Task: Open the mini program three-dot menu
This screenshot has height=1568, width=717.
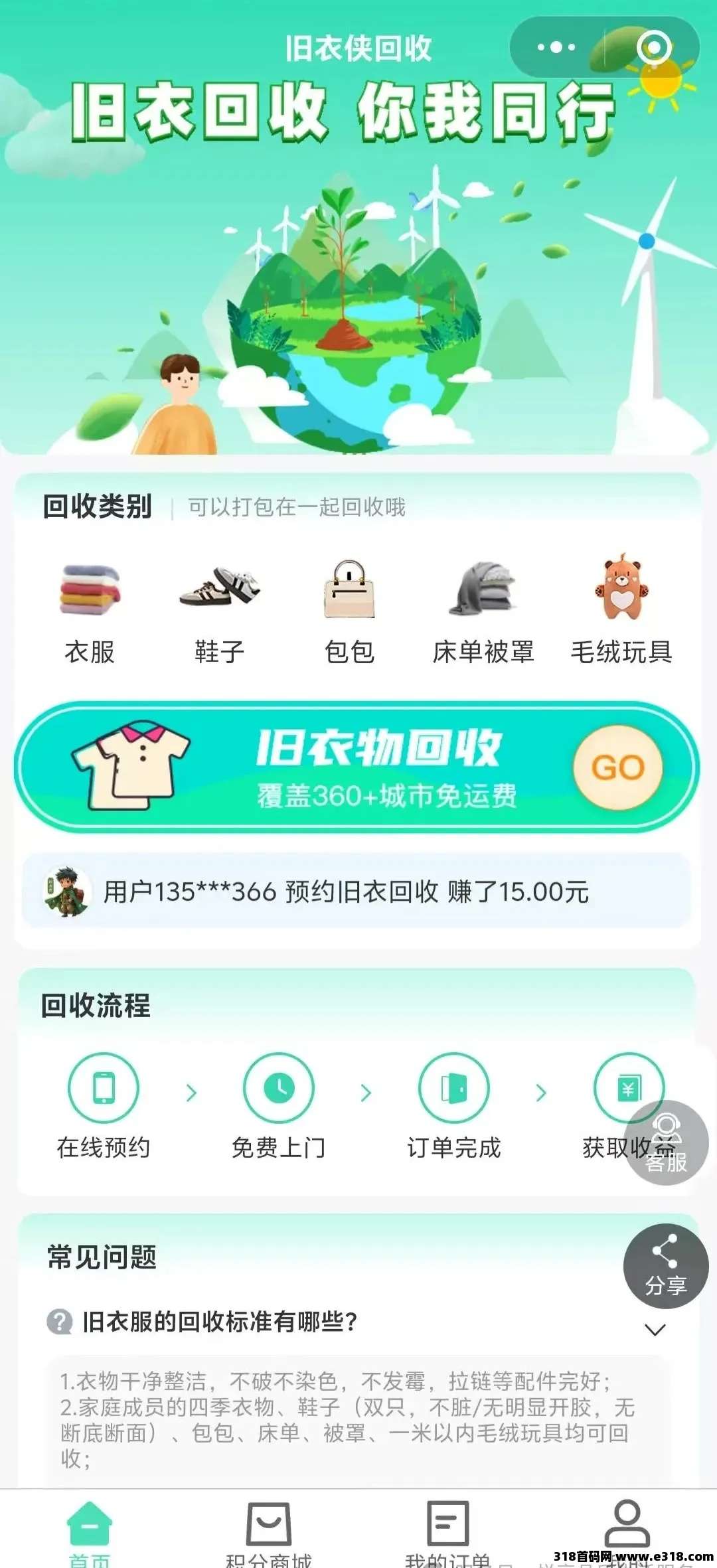Action: click(x=556, y=47)
